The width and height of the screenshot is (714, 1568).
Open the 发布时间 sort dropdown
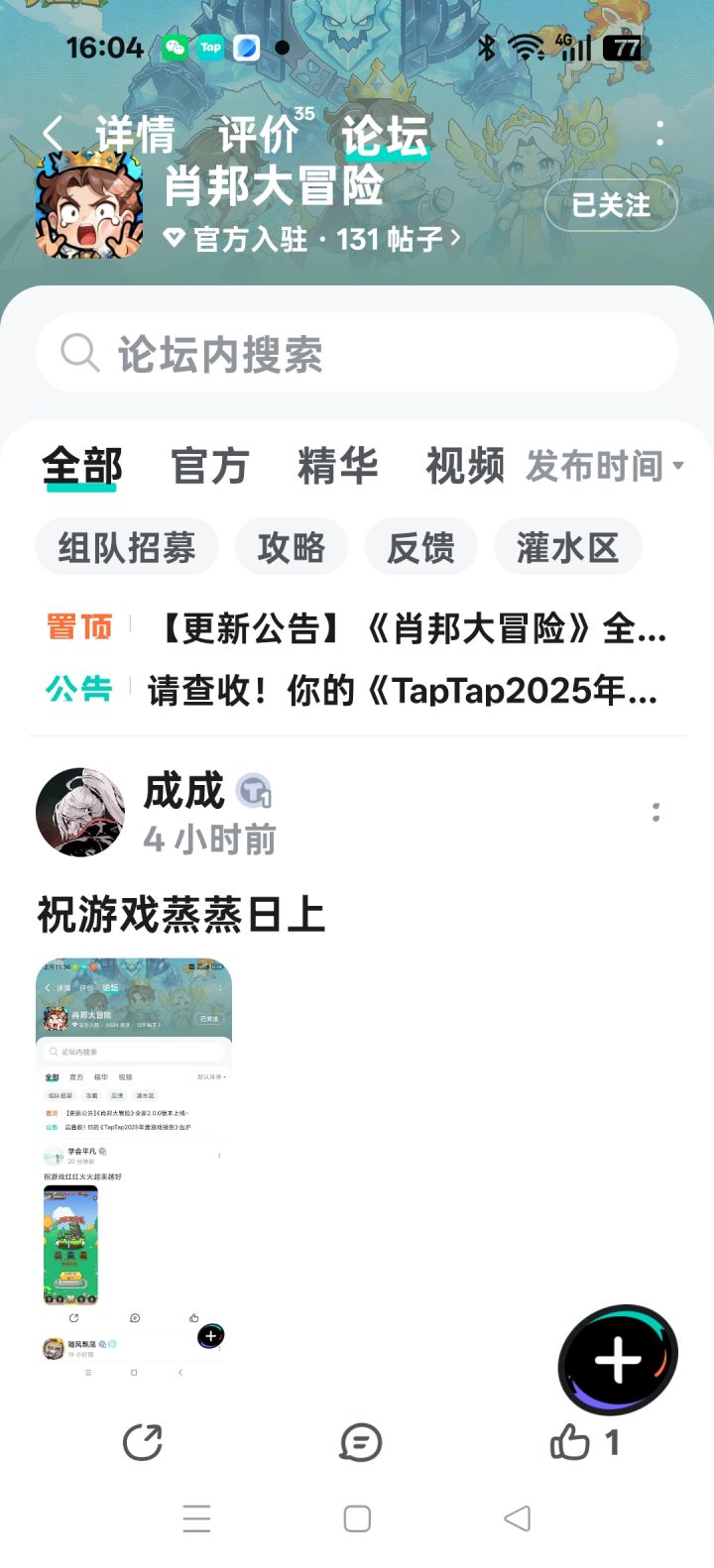click(602, 466)
